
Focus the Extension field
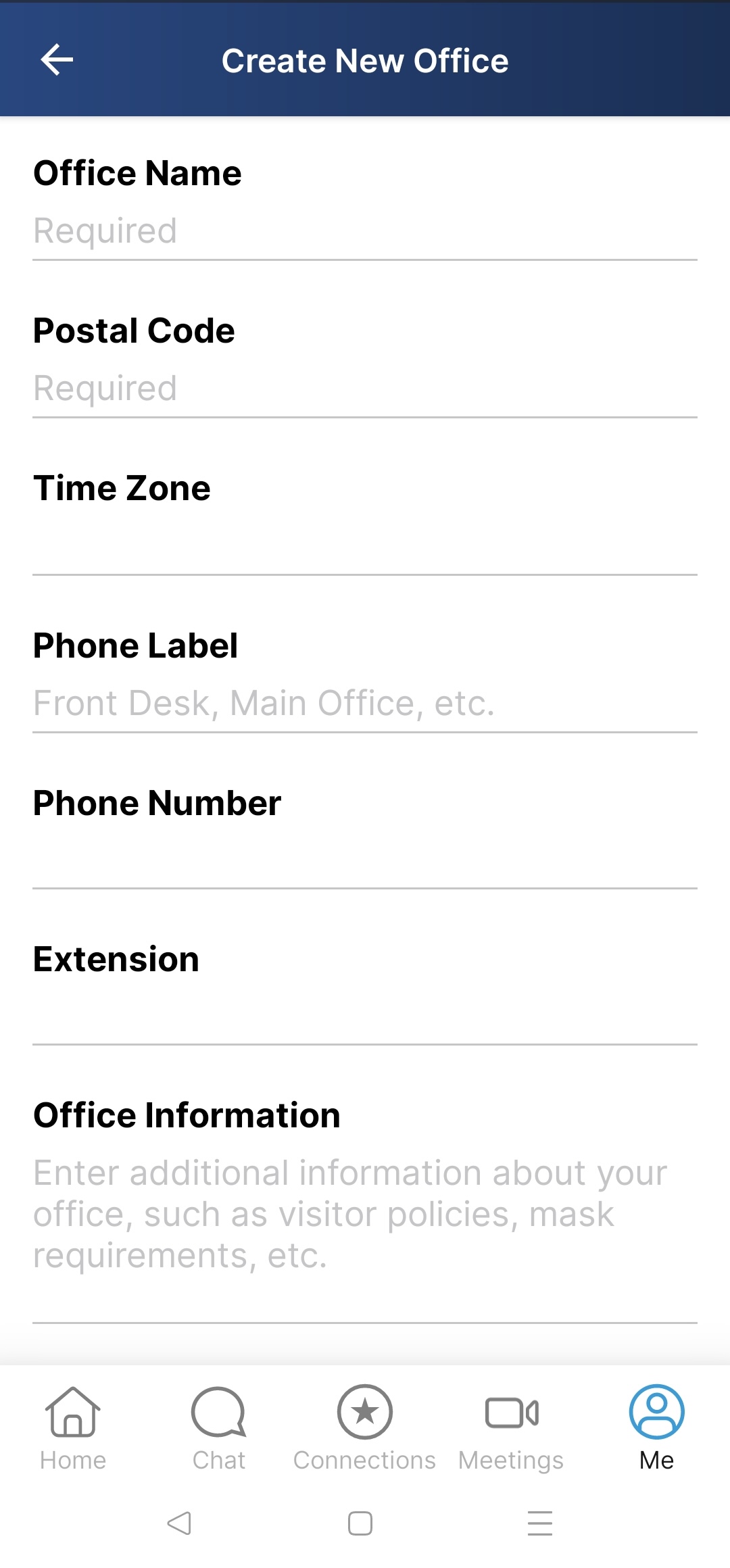365,1016
